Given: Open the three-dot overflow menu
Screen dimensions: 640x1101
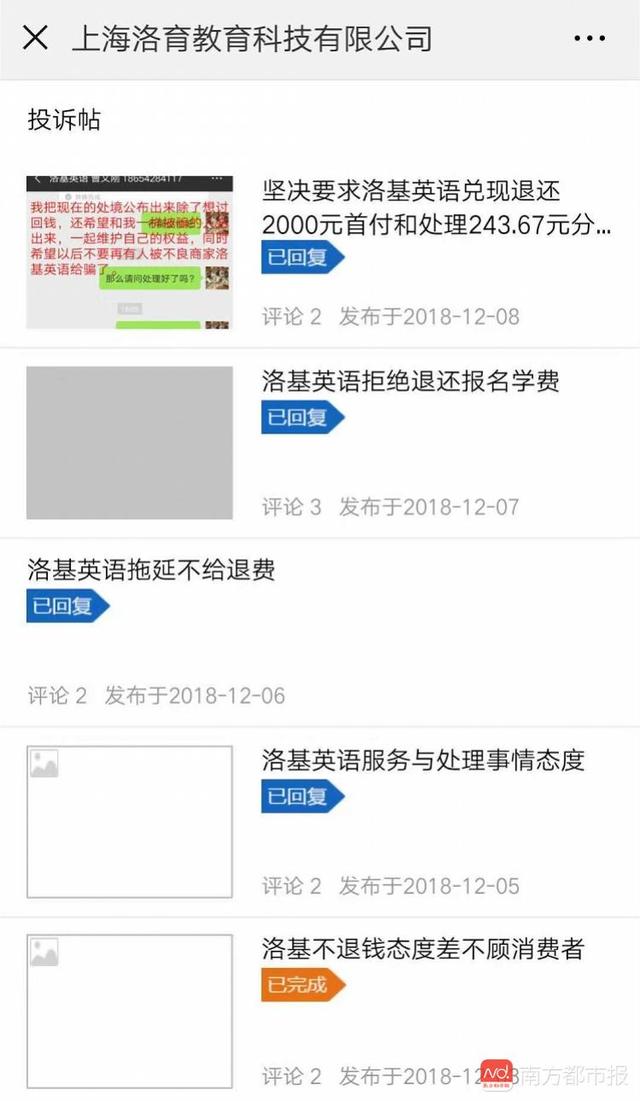Looking at the screenshot, I should (x=590, y=39).
